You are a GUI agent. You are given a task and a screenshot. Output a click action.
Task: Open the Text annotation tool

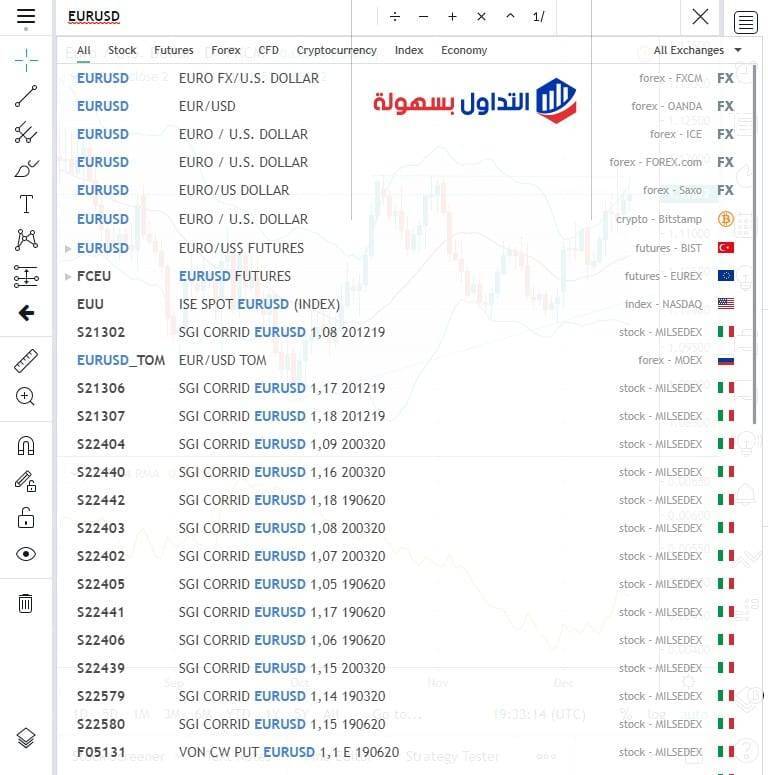point(26,205)
